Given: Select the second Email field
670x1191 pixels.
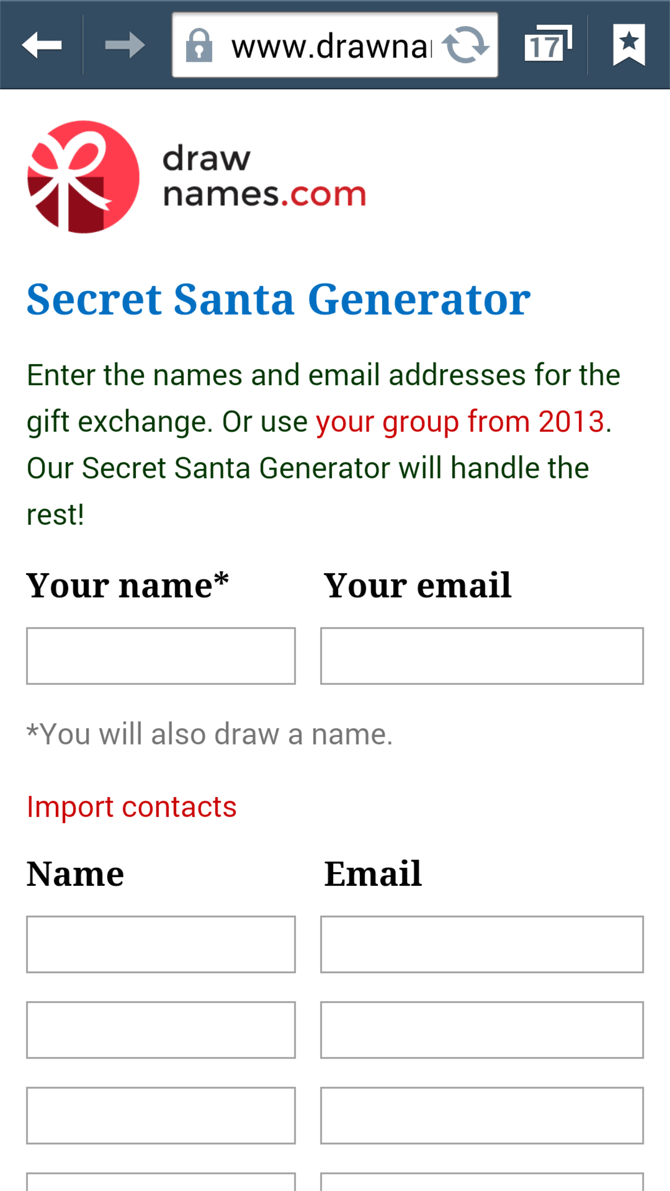Looking at the screenshot, I should (x=482, y=1030).
